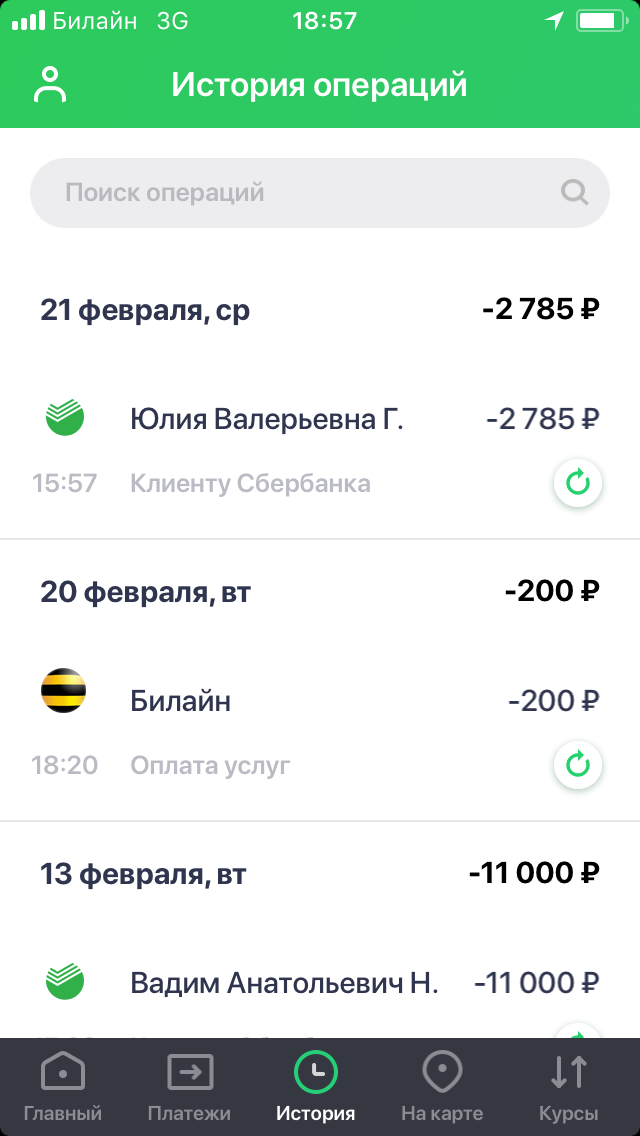This screenshot has width=640, height=1136.
Task: Repeat the transfer to Юлия Валерьевна Г.
Action: coord(578,484)
